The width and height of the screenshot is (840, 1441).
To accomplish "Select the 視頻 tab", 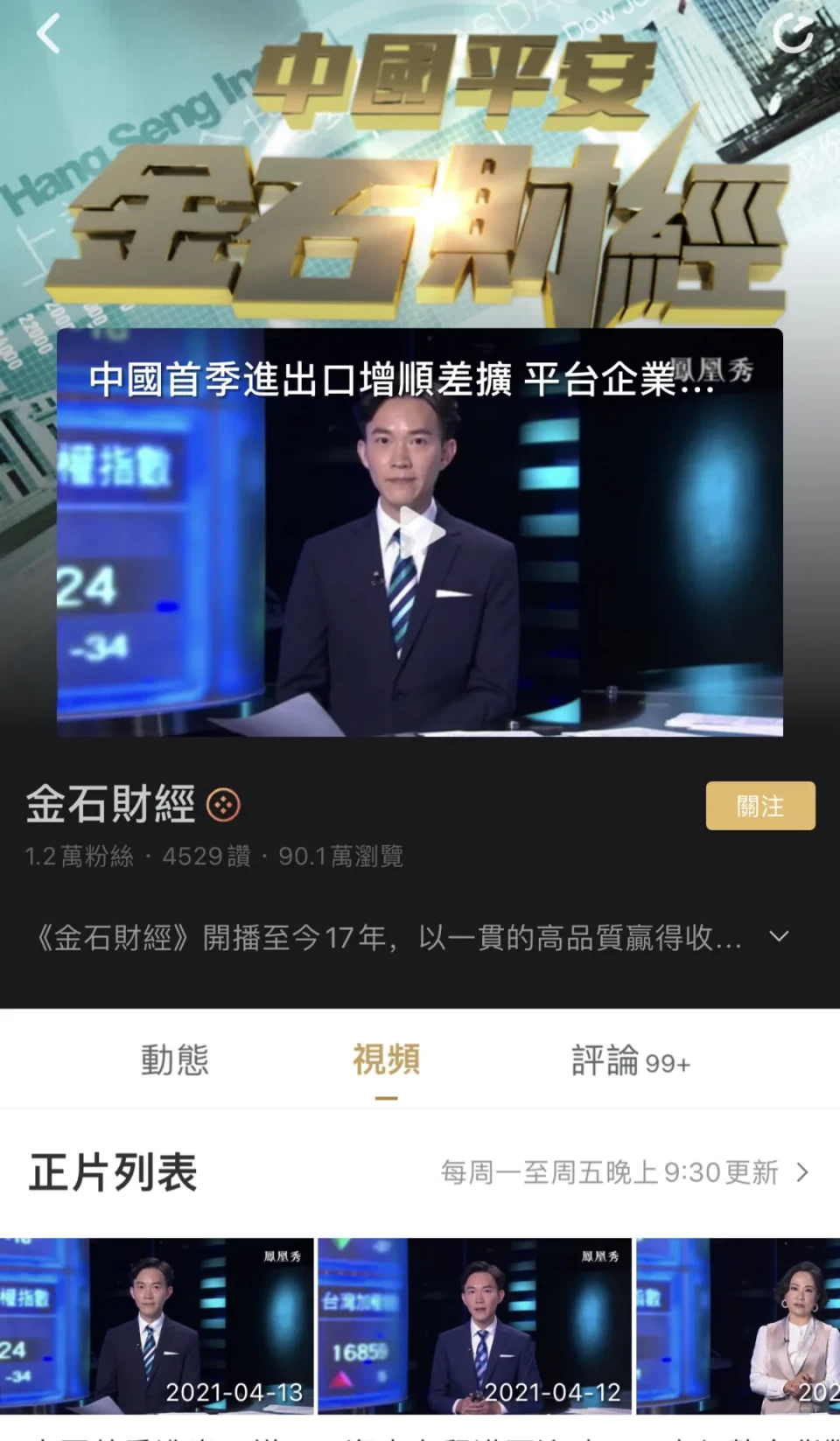I will click(386, 1060).
